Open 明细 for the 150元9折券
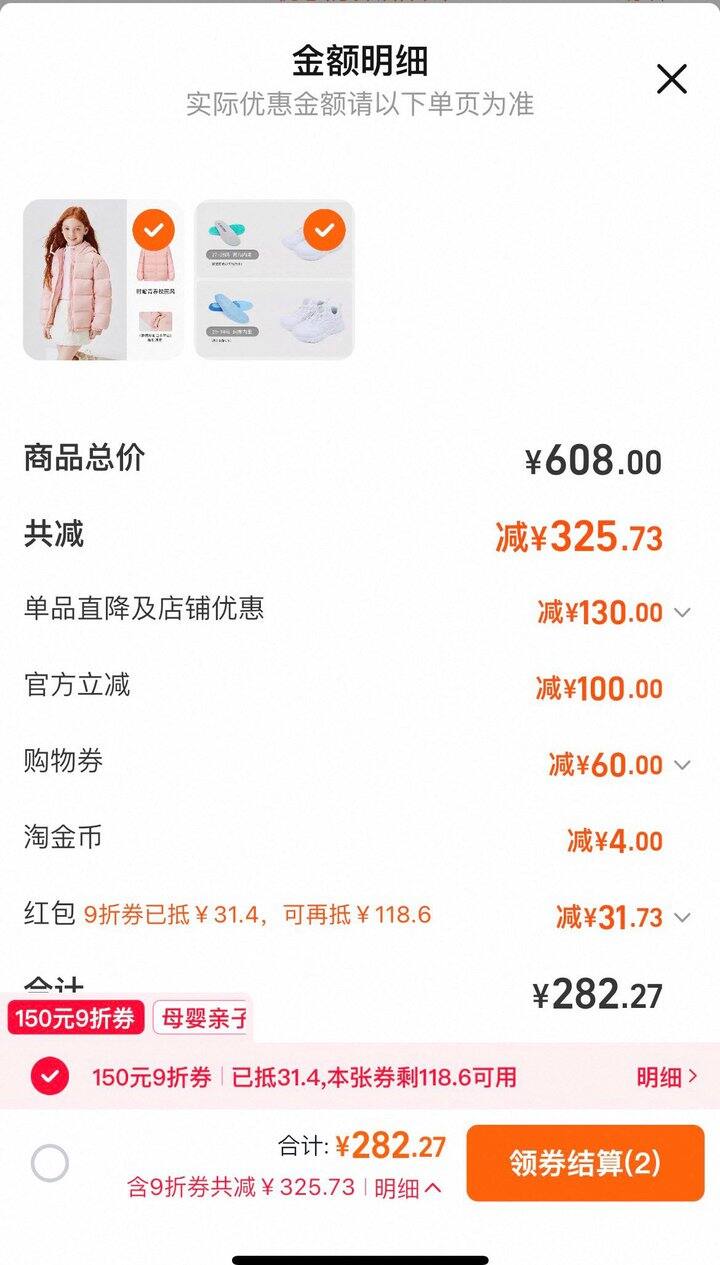Screen dimensions: 720x1265 (667, 1077)
